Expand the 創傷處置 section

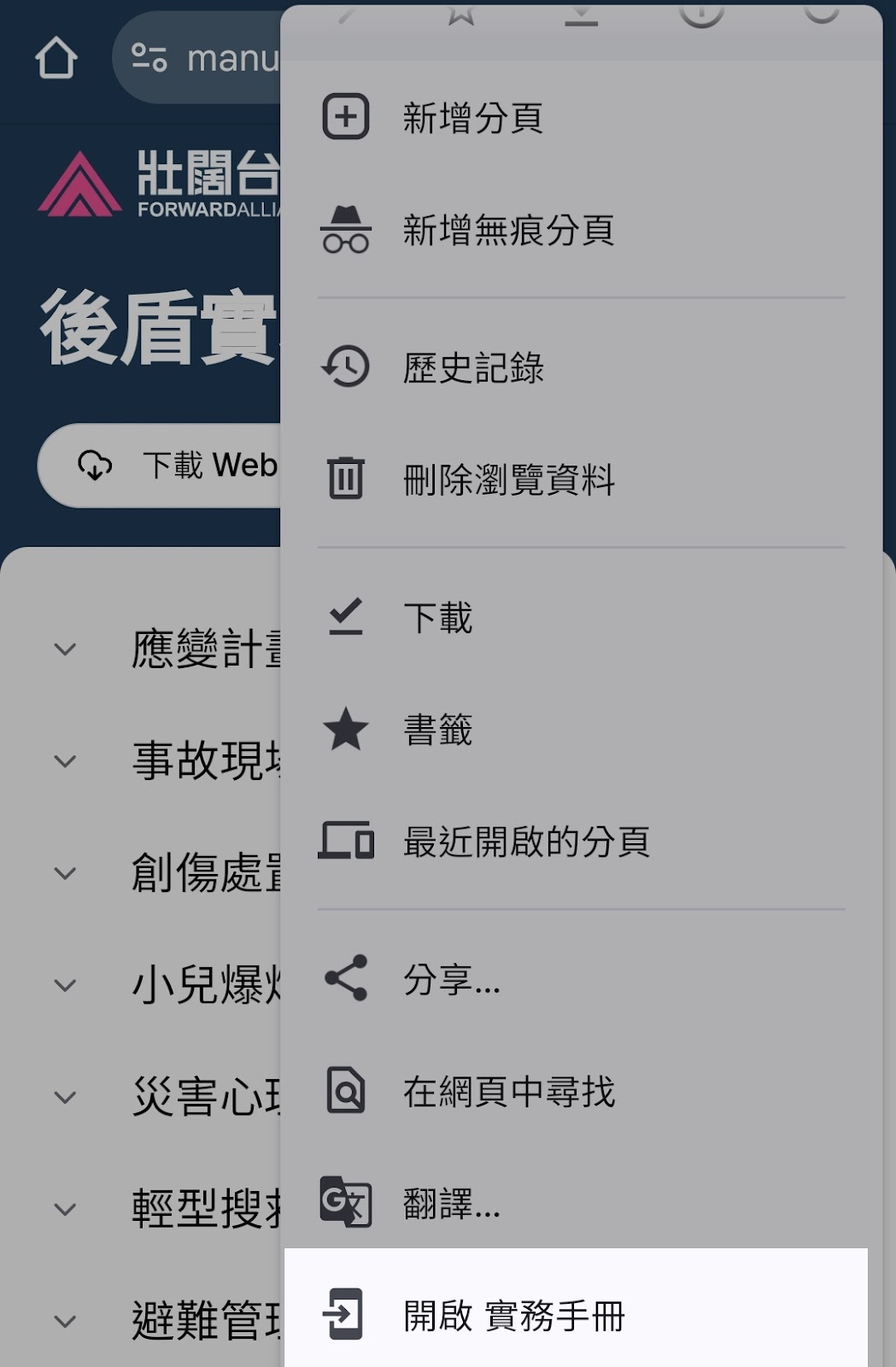66,873
